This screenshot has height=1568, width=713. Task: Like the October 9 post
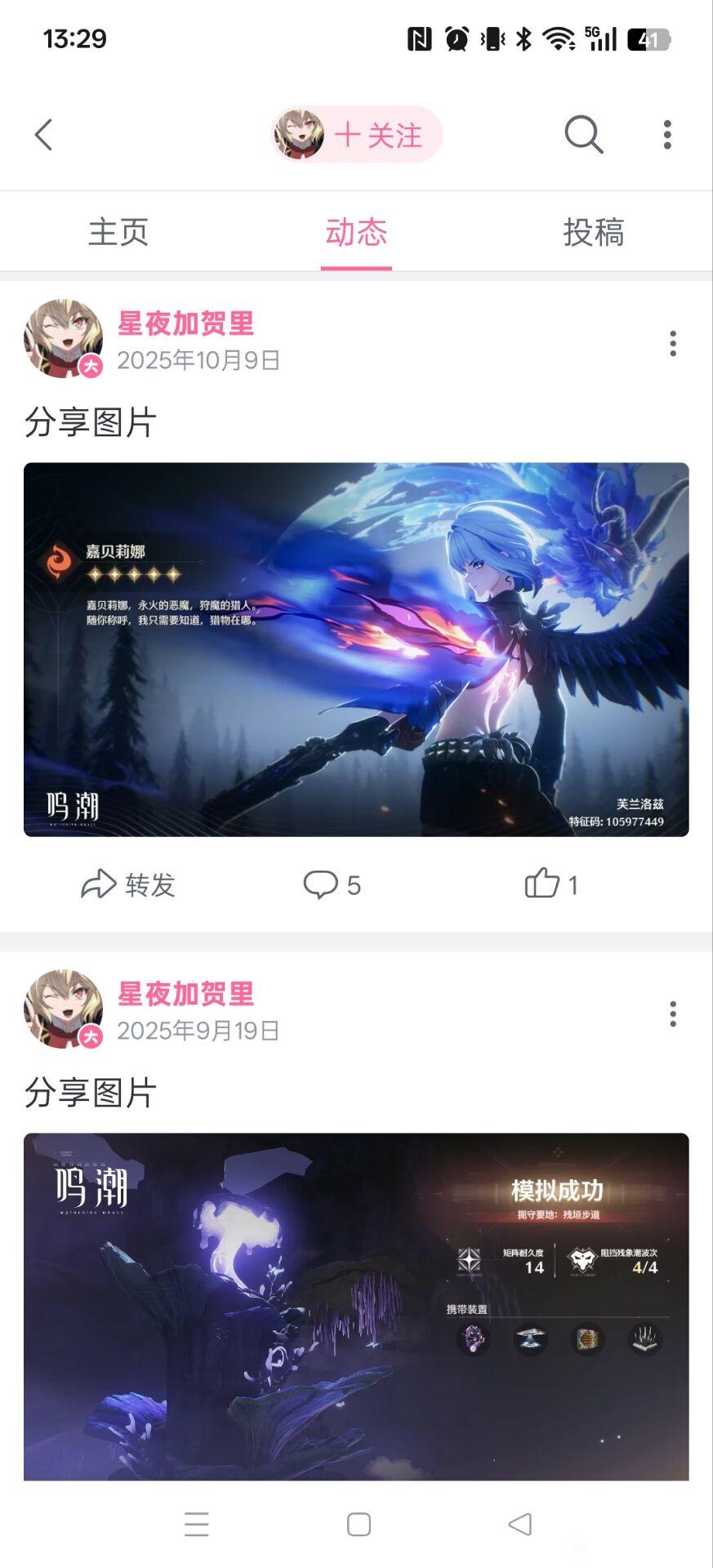tap(551, 884)
